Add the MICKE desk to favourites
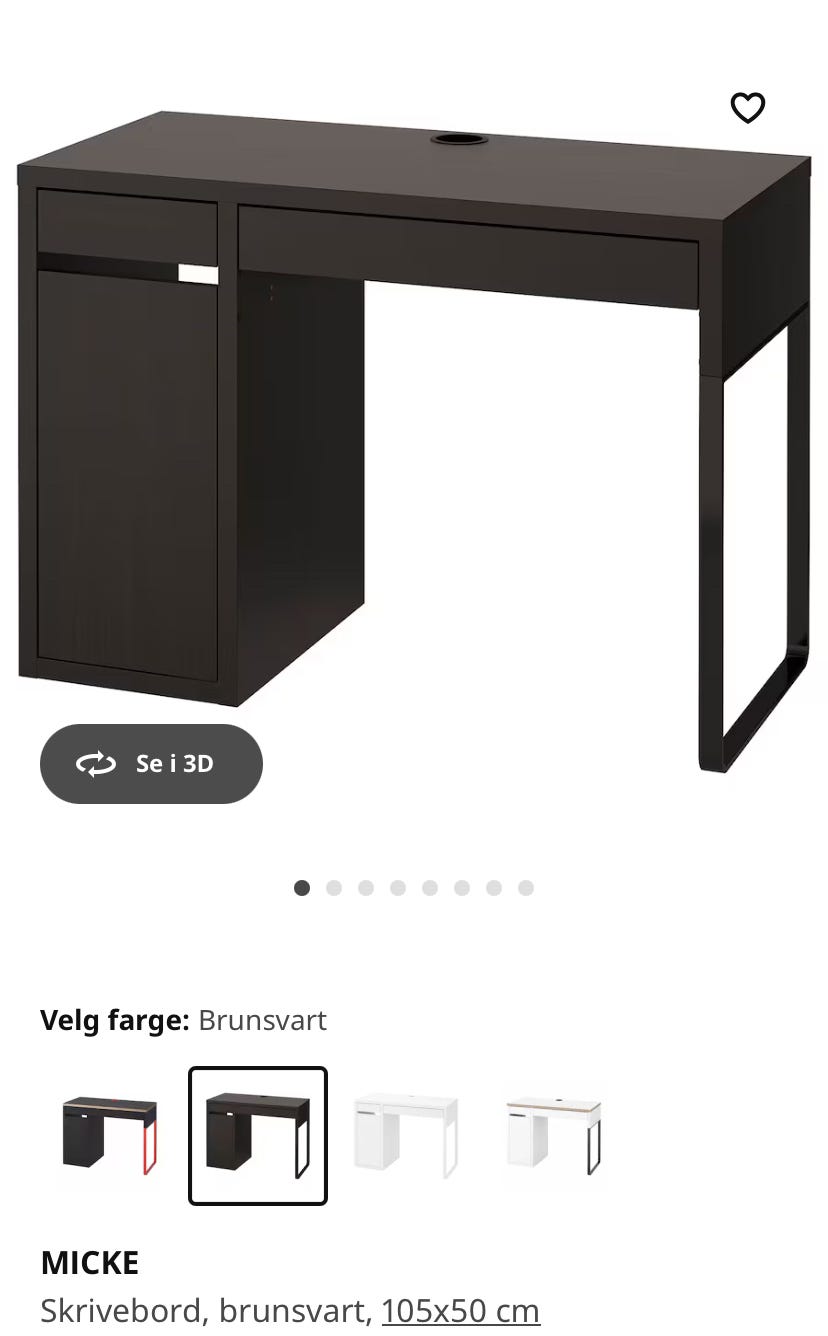The image size is (828, 1336). tap(747, 107)
